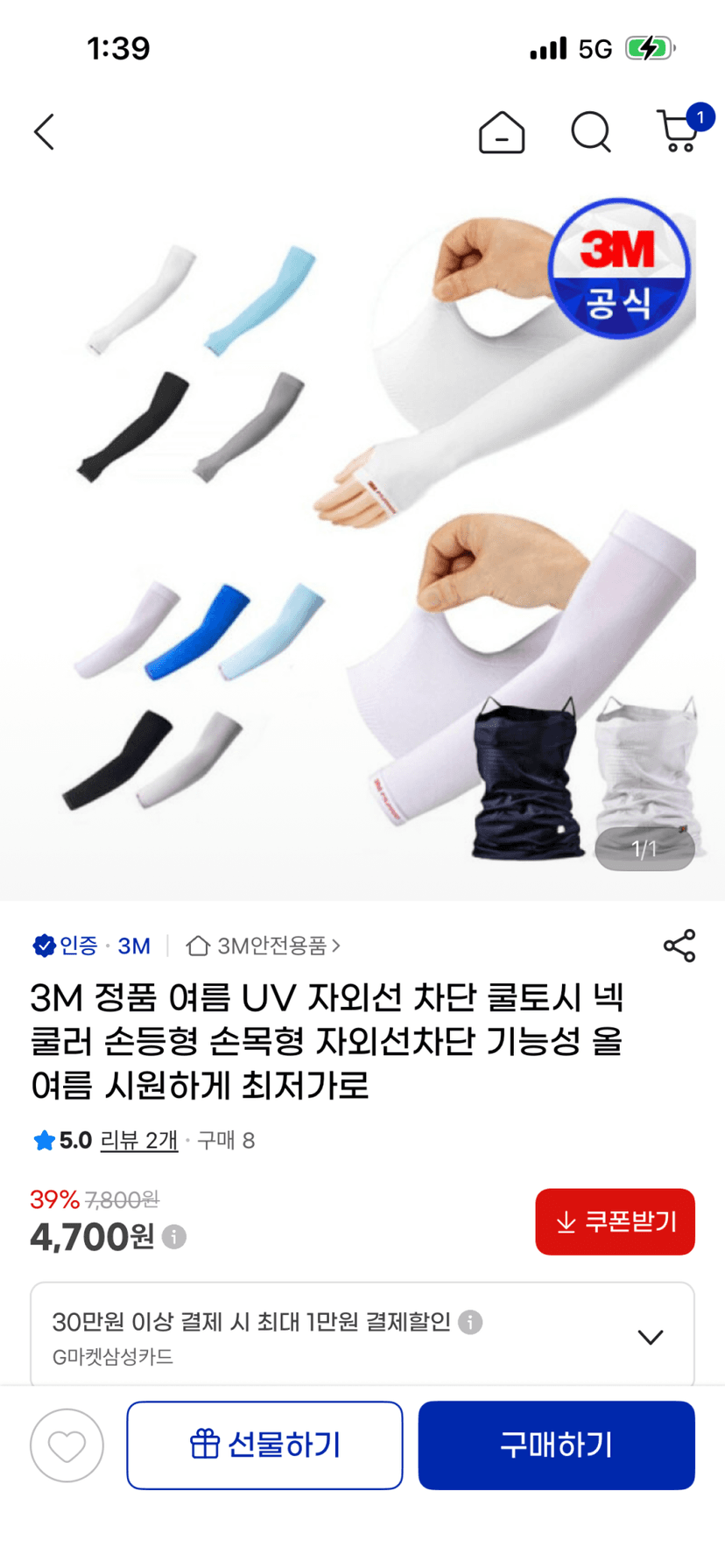This screenshot has width=725, height=1568.
Task: Open the 3M brand link
Action: [134, 946]
